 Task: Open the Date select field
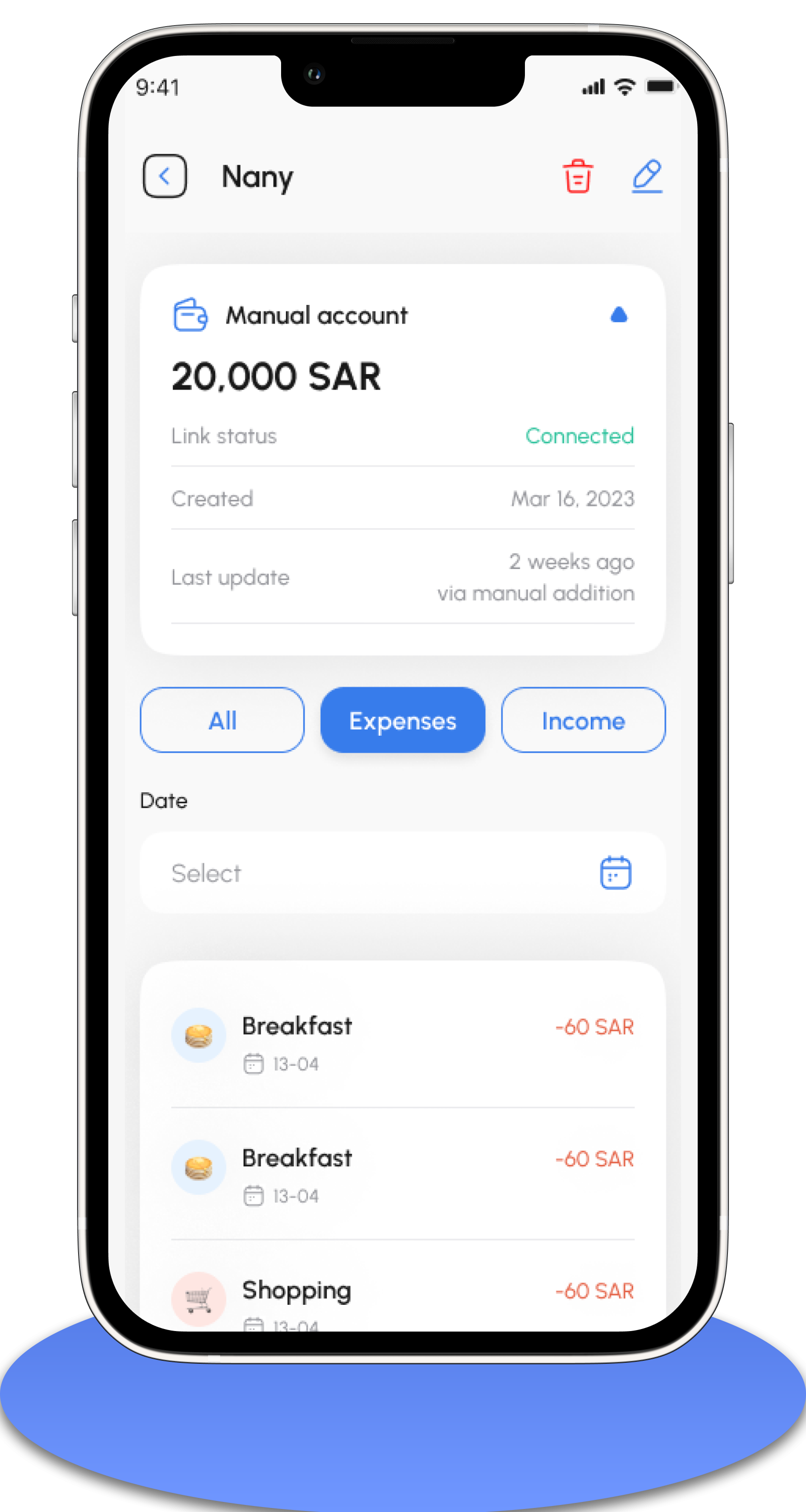tap(403, 873)
